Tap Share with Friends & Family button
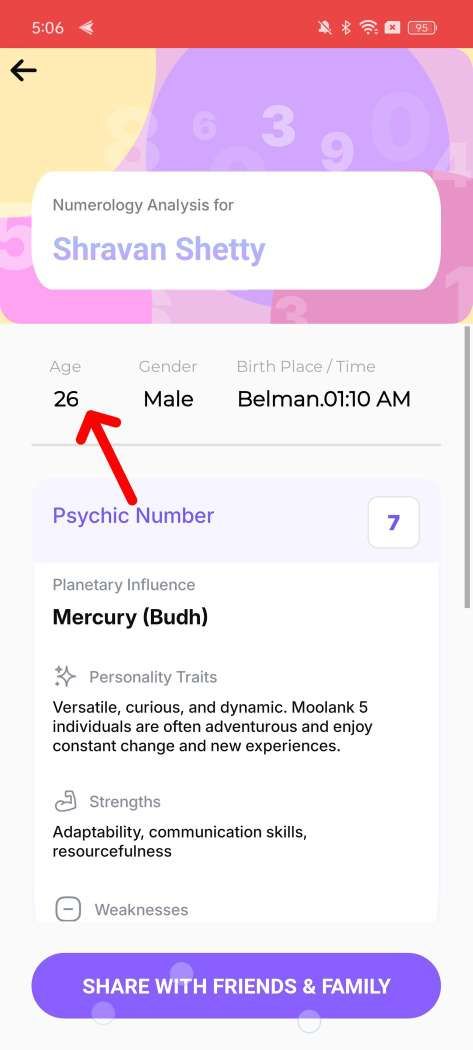 click(236, 986)
